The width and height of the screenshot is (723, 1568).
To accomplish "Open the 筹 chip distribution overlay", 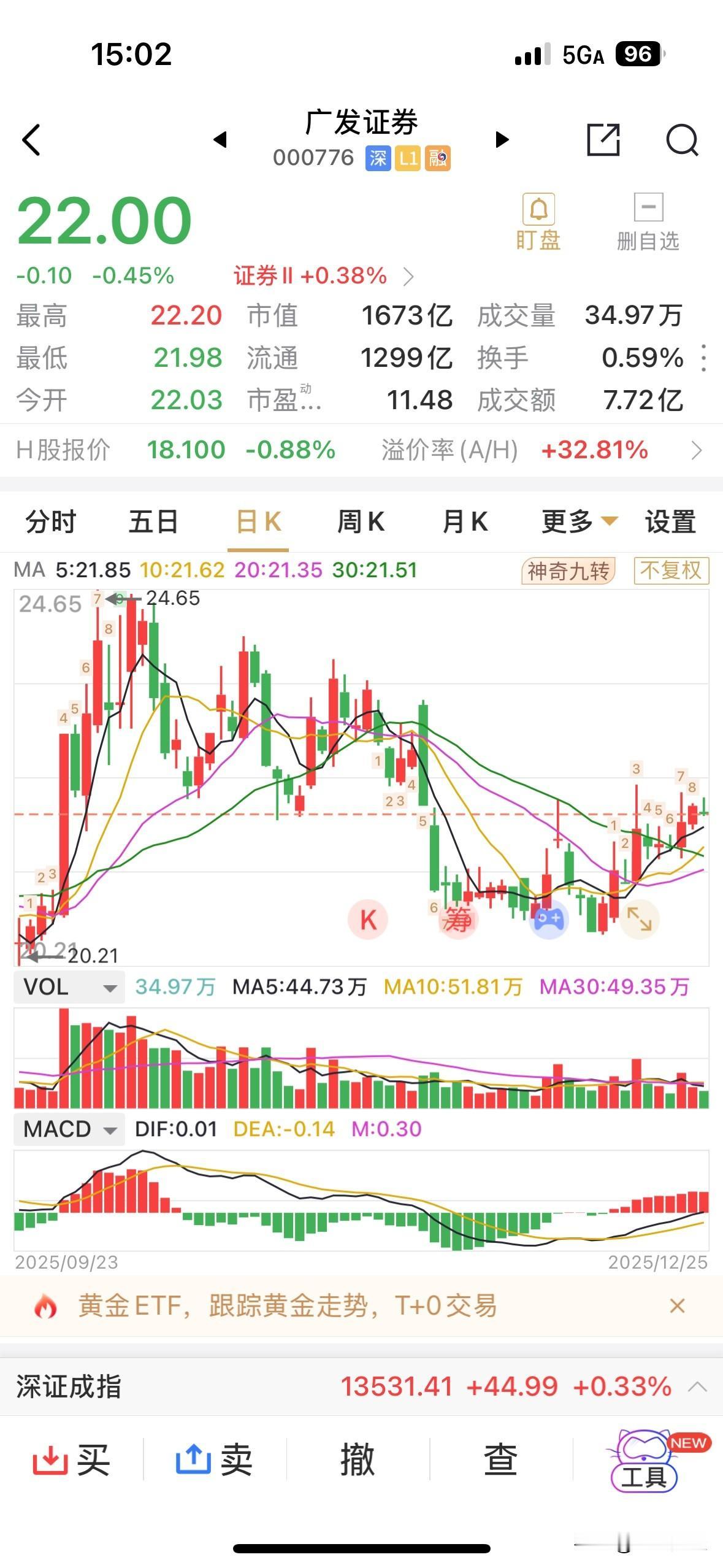I will click(x=459, y=918).
